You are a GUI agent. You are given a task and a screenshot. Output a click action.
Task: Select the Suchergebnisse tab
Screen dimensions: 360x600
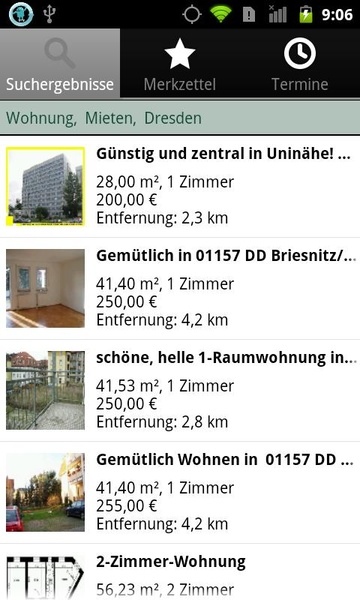60,63
